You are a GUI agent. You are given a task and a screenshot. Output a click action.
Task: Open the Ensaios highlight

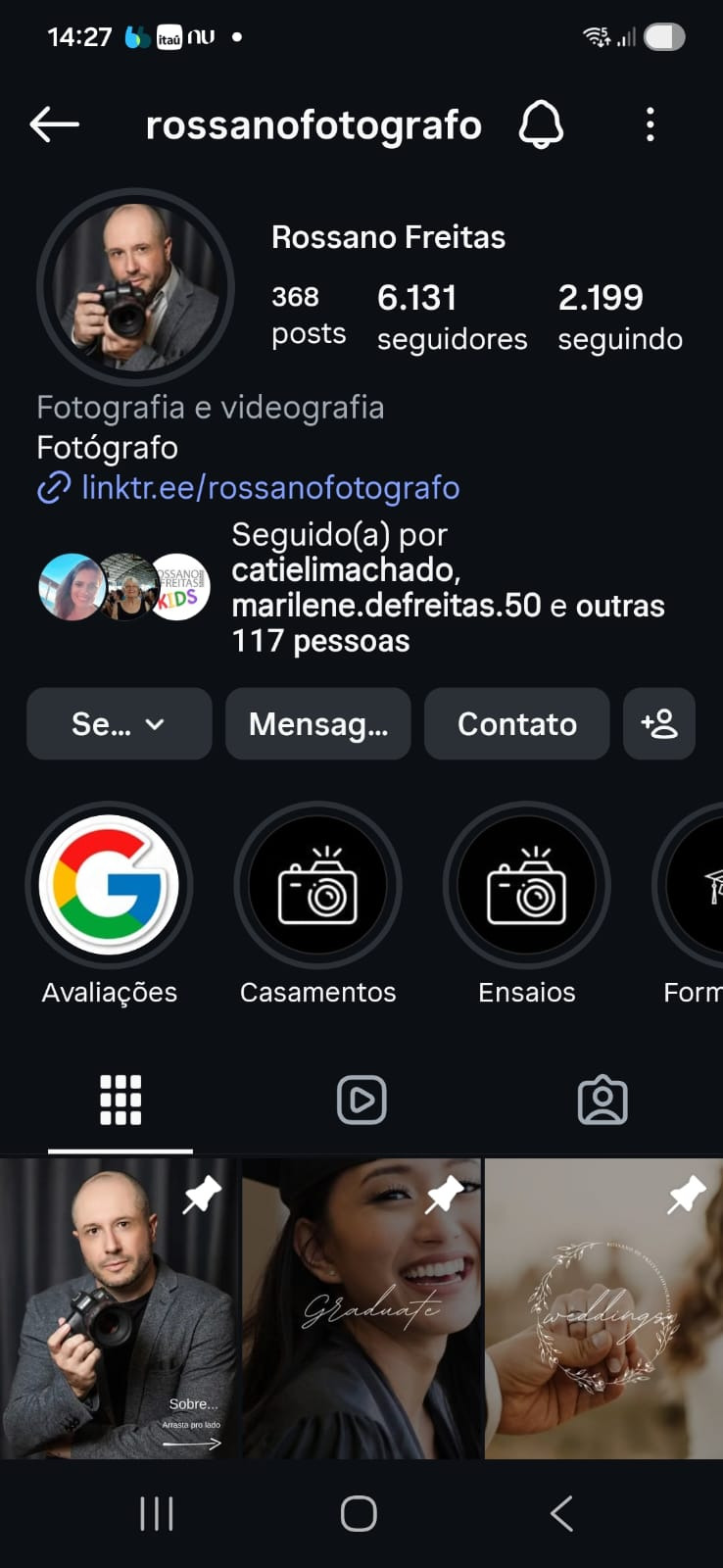(526, 885)
